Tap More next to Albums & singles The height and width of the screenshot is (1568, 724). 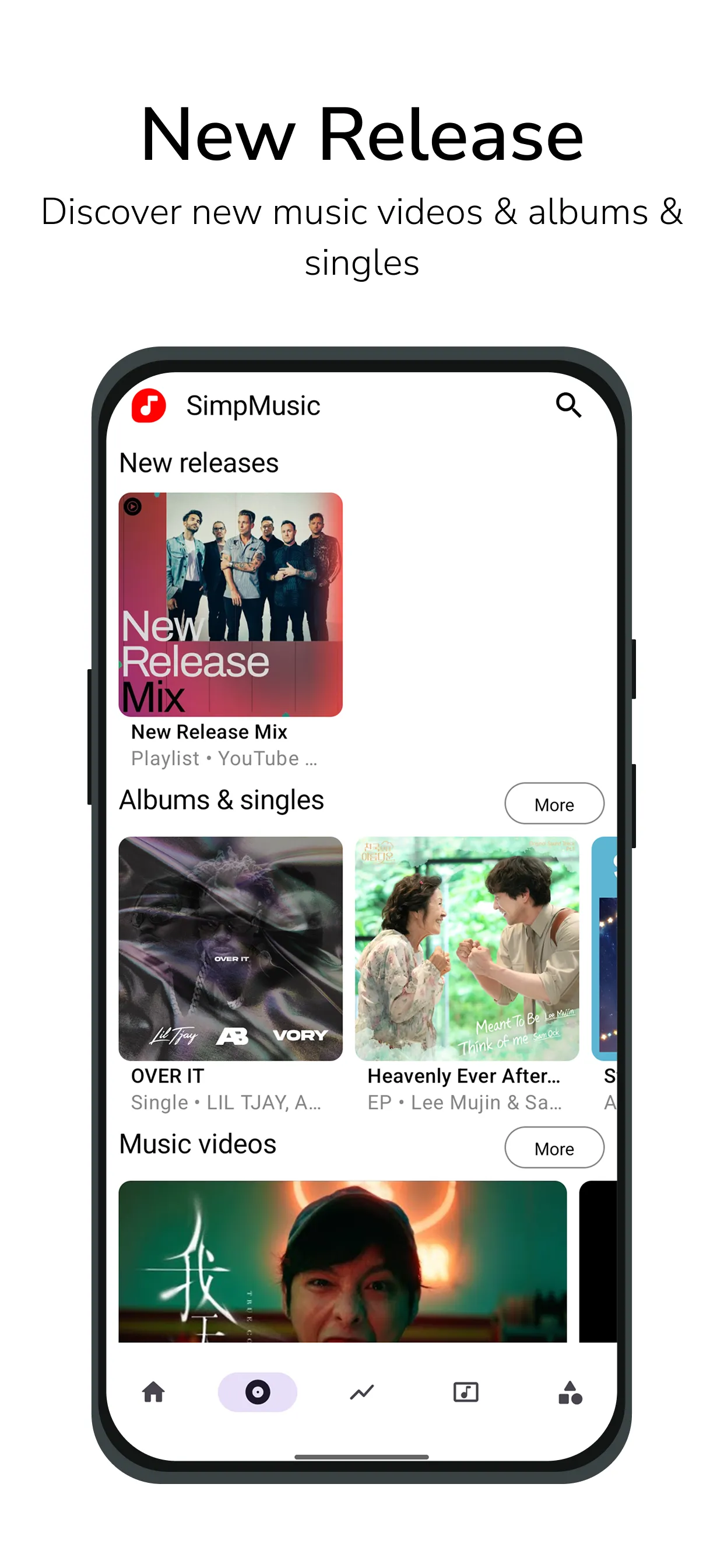554,804
